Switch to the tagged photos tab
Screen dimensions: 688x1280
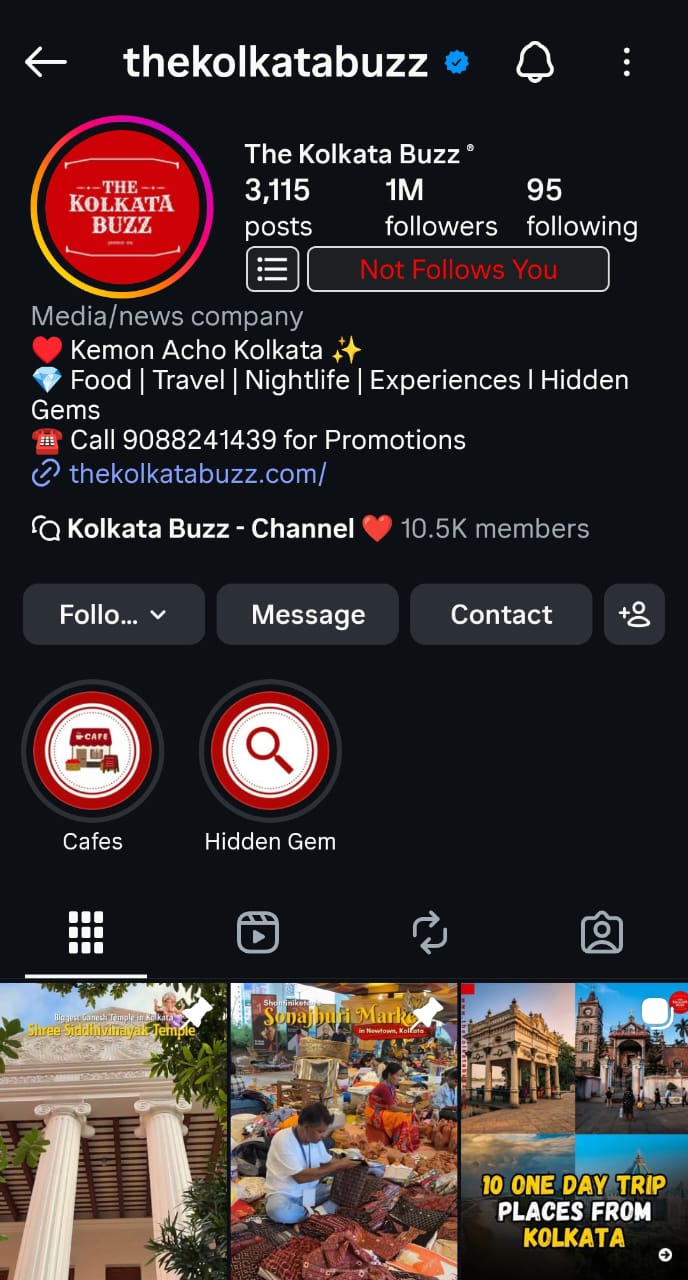602,933
